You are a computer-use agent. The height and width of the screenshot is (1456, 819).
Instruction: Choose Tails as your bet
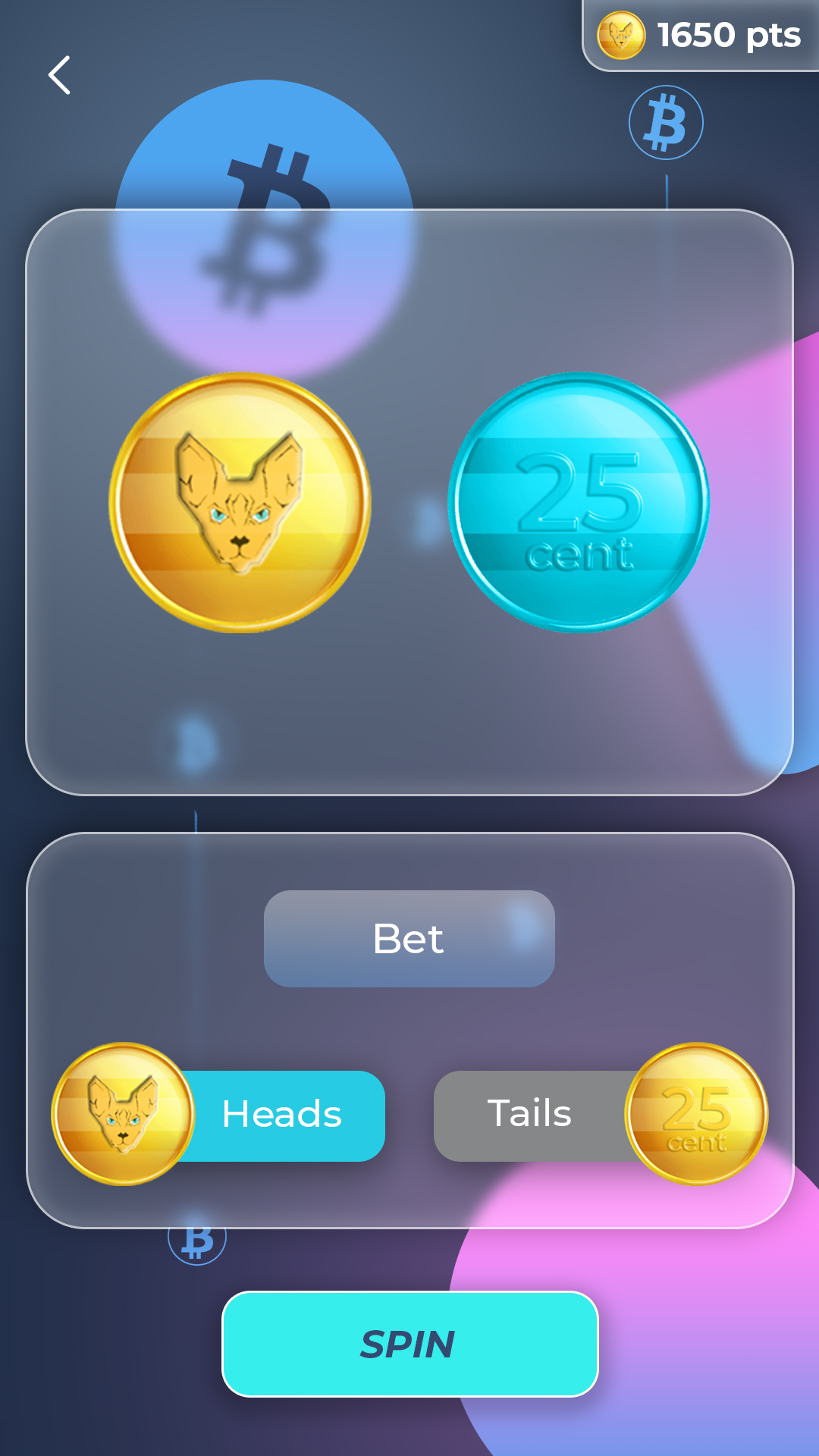click(531, 1115)
